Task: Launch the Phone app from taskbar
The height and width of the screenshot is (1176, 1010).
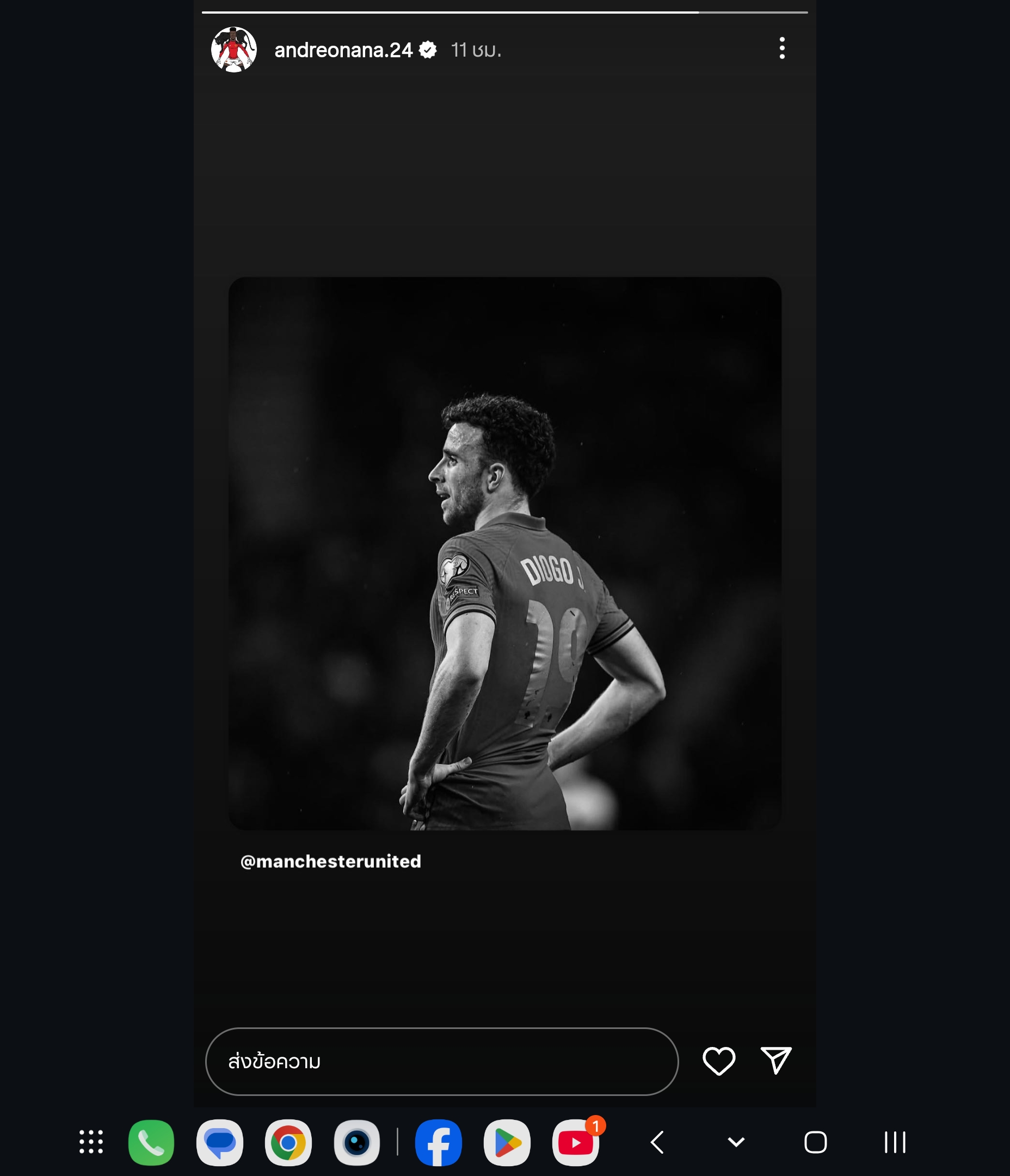Action: tap(151, 1142)
